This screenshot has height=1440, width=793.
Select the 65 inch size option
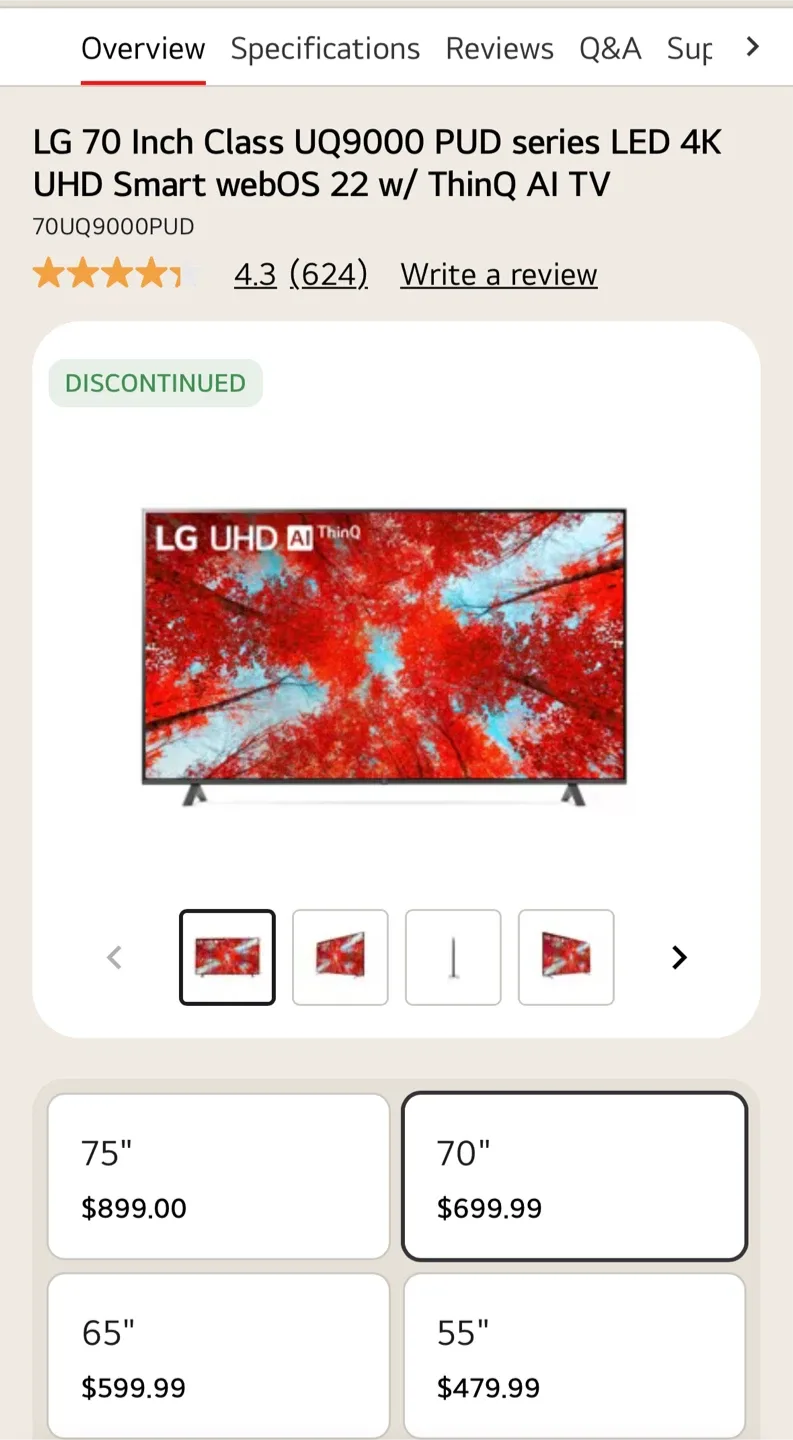(x=217, y=1355)
